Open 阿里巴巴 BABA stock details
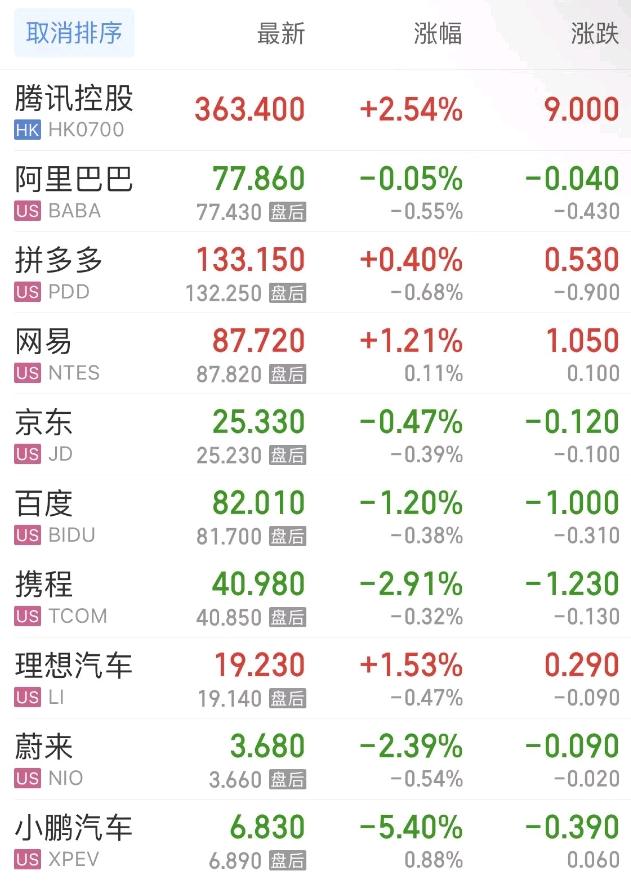The width and height of the screenshot is (631, 882). point(75,191)
